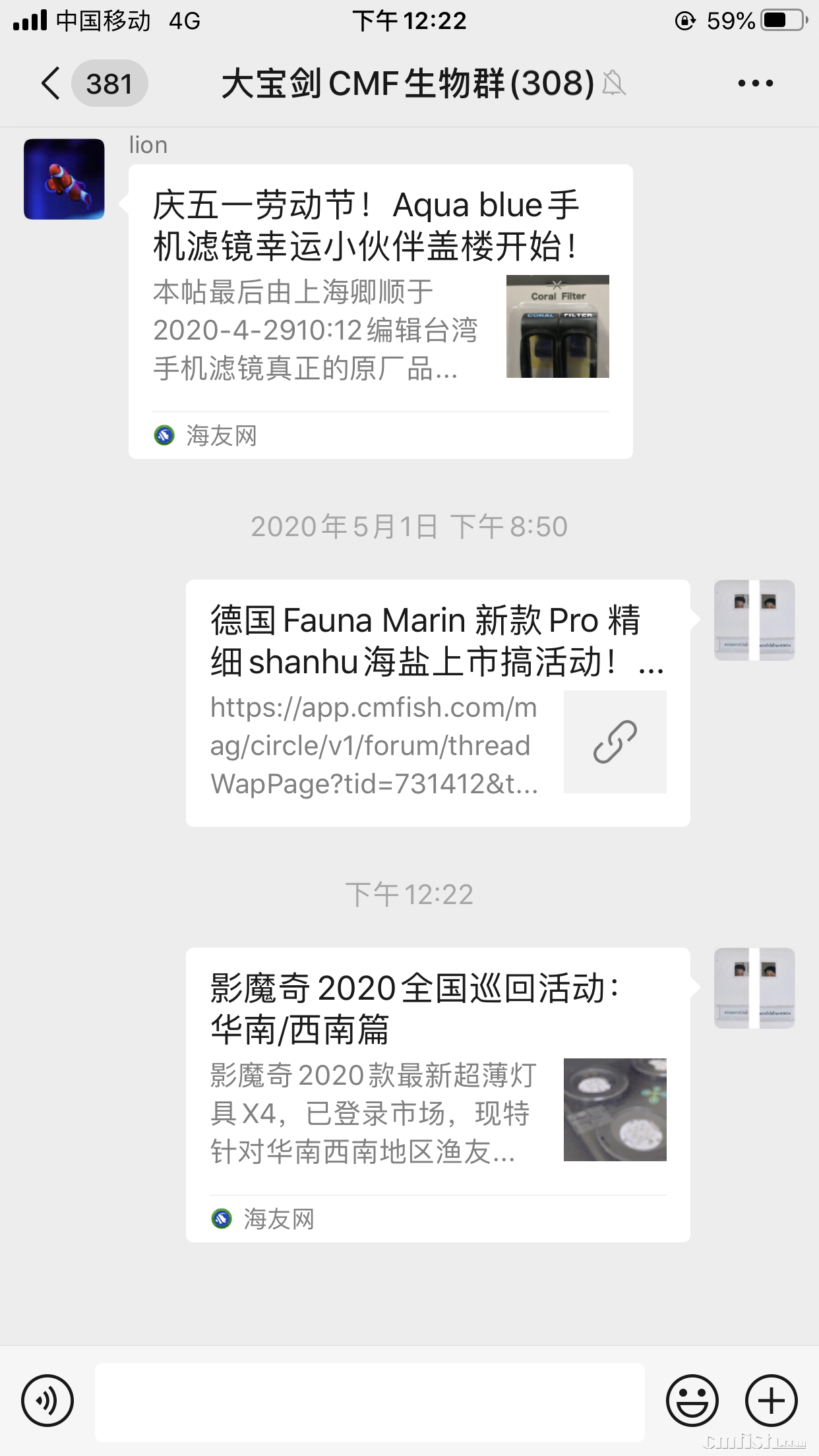Tap lion's clownfish avatar
This screenshot has height=1456, width=819.
pyautogui.click(x=64, y=178)
